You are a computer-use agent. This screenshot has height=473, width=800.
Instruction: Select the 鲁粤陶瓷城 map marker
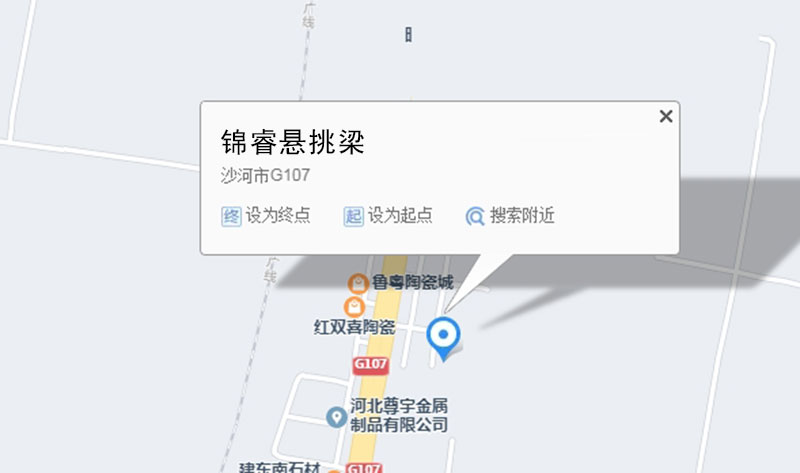(x=355, y=283)
